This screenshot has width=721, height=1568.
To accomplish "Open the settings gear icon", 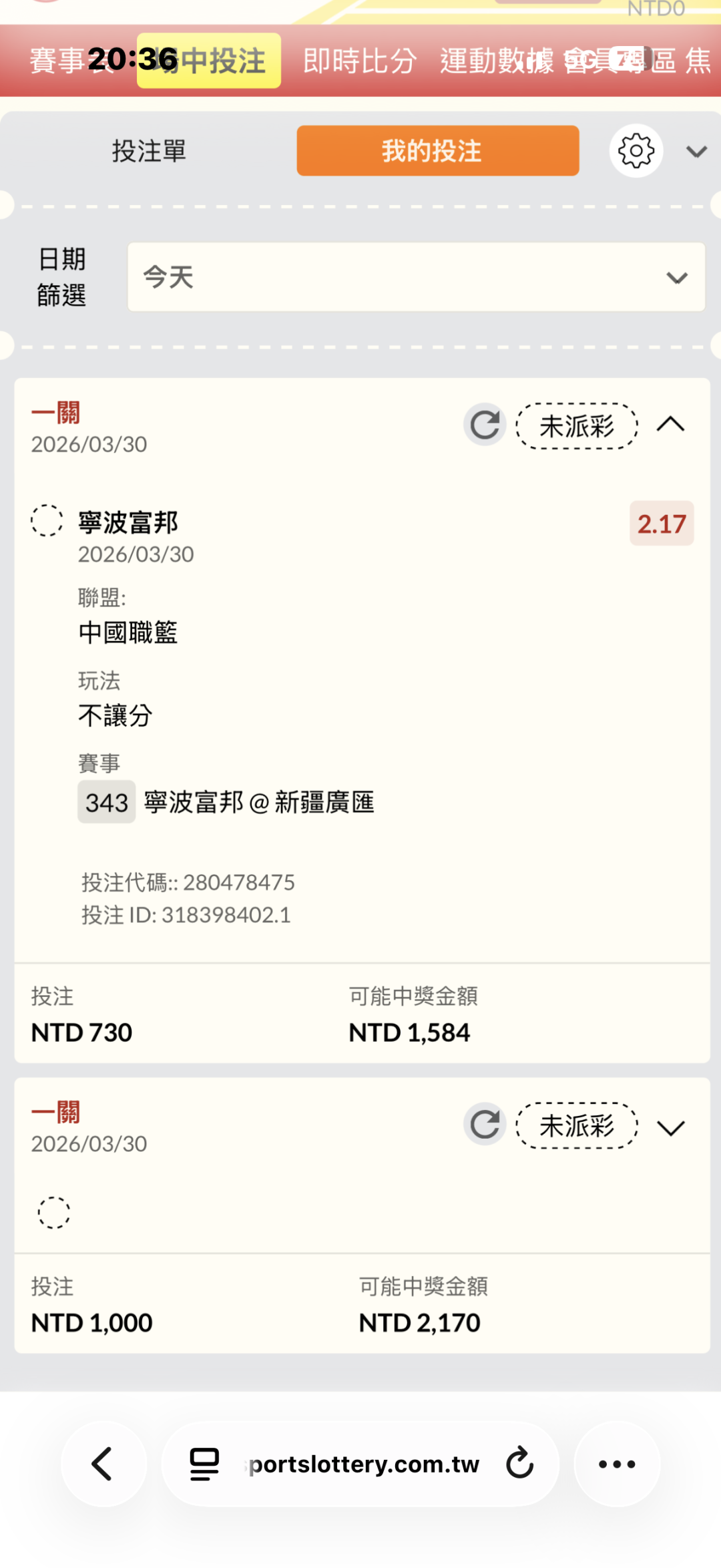I will [x=636, y=151].
